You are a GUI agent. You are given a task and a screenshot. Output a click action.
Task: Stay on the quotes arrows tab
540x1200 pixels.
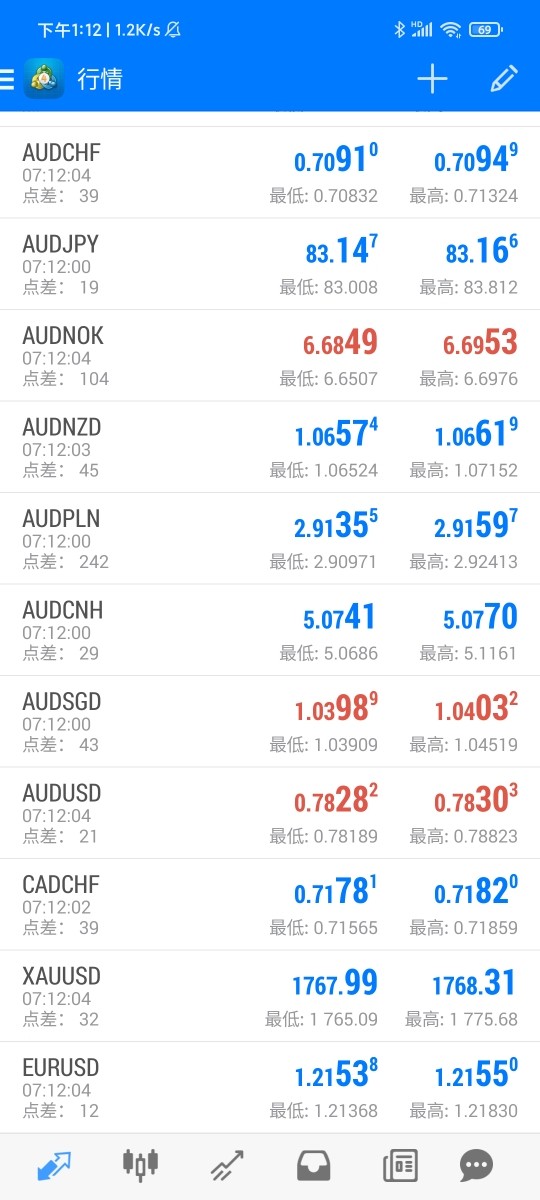pyautogui.click(x=54, y=1165)
